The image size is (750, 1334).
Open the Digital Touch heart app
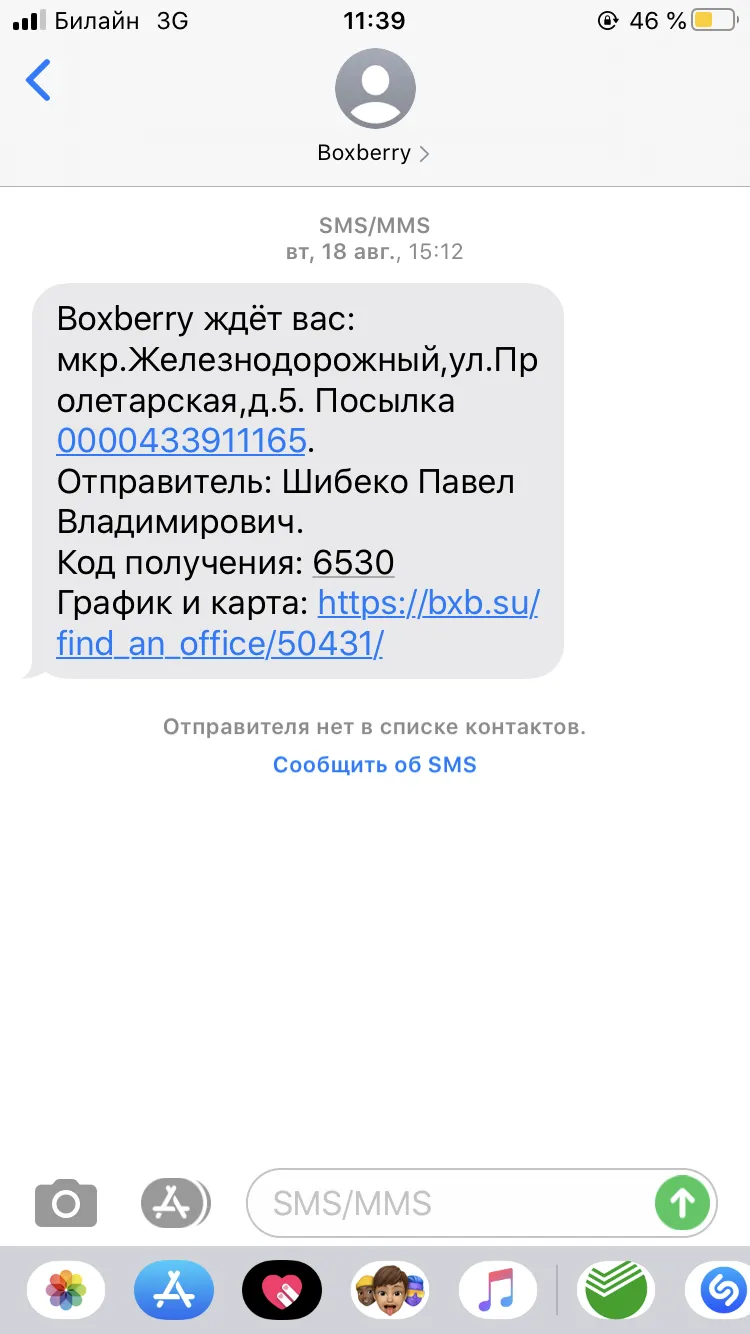click(x=283, y=1290)
